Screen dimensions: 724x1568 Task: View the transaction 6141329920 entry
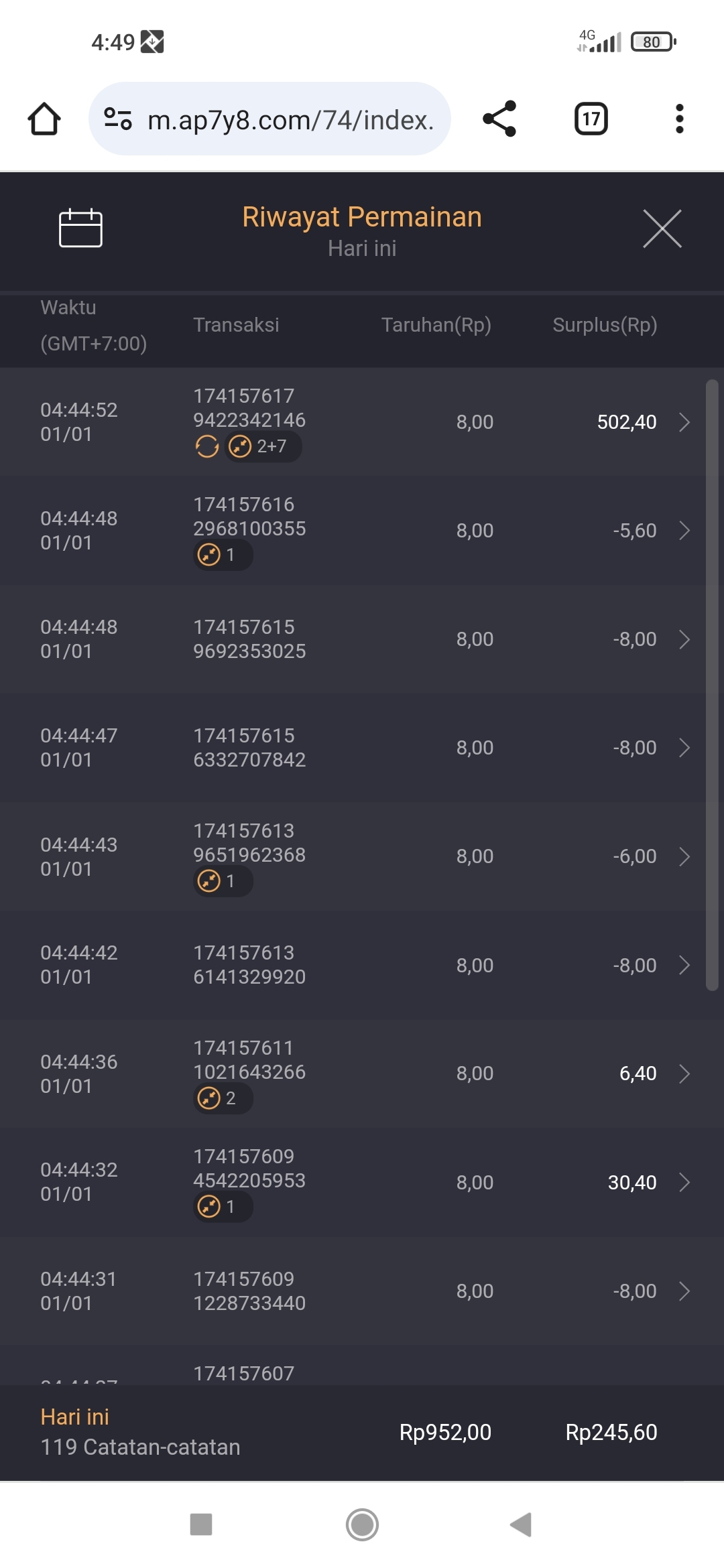pos(362,965)
